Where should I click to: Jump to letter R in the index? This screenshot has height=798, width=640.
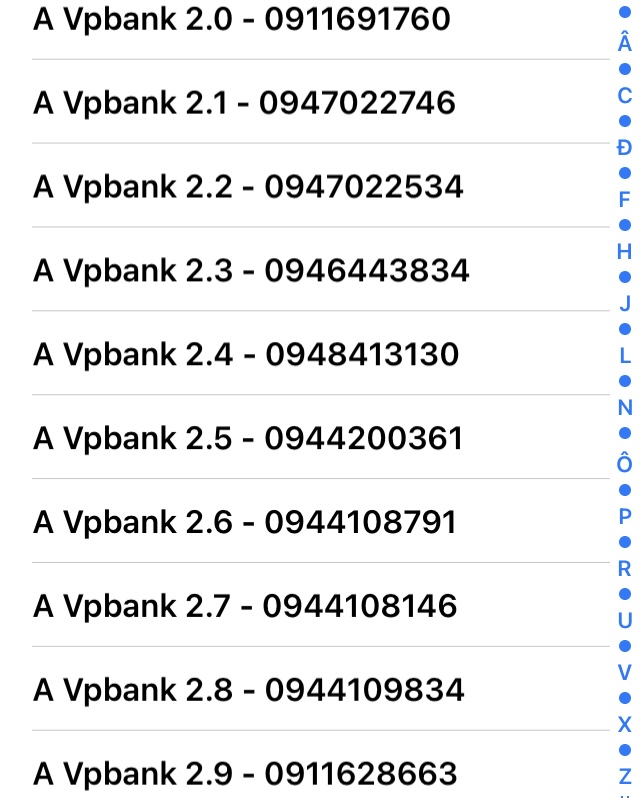click(x=625, y=569)
